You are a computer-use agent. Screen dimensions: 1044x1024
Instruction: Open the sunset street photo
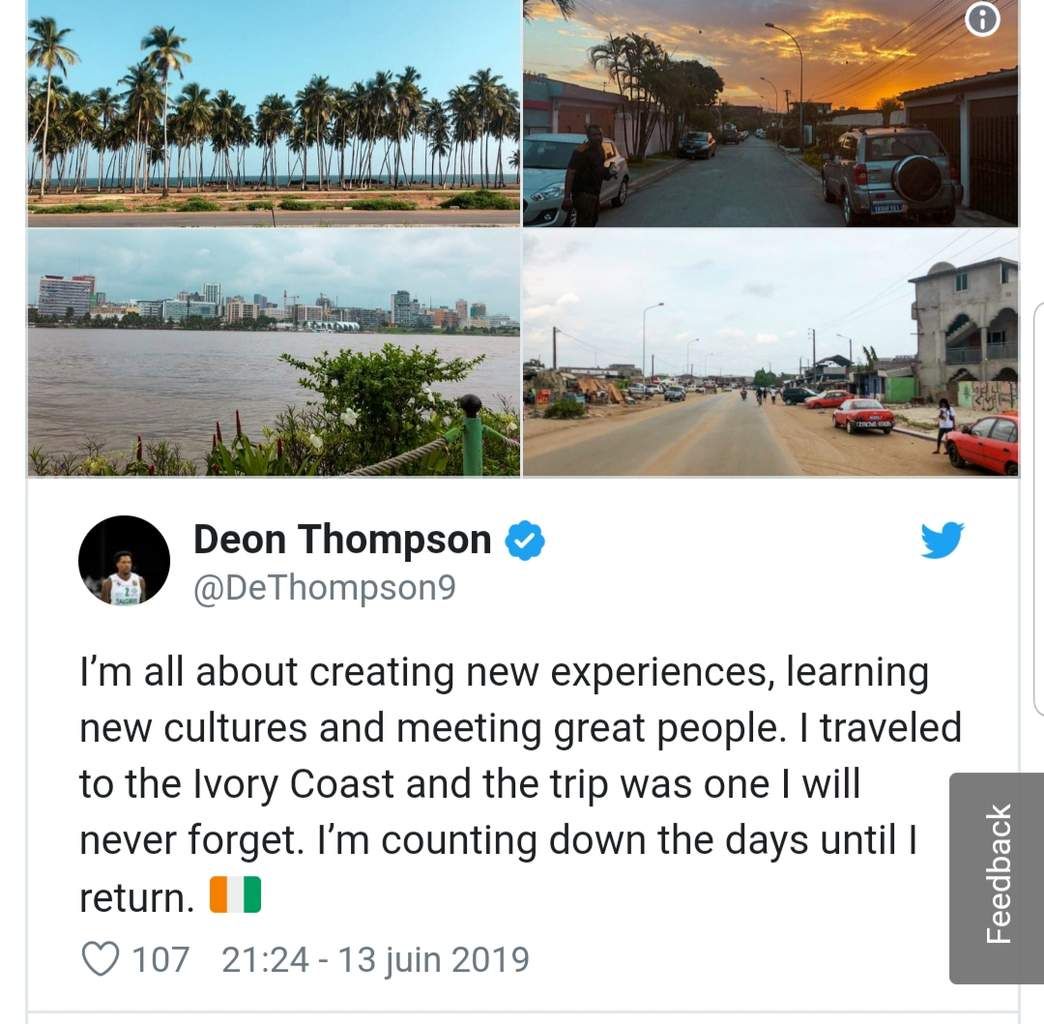770,113
